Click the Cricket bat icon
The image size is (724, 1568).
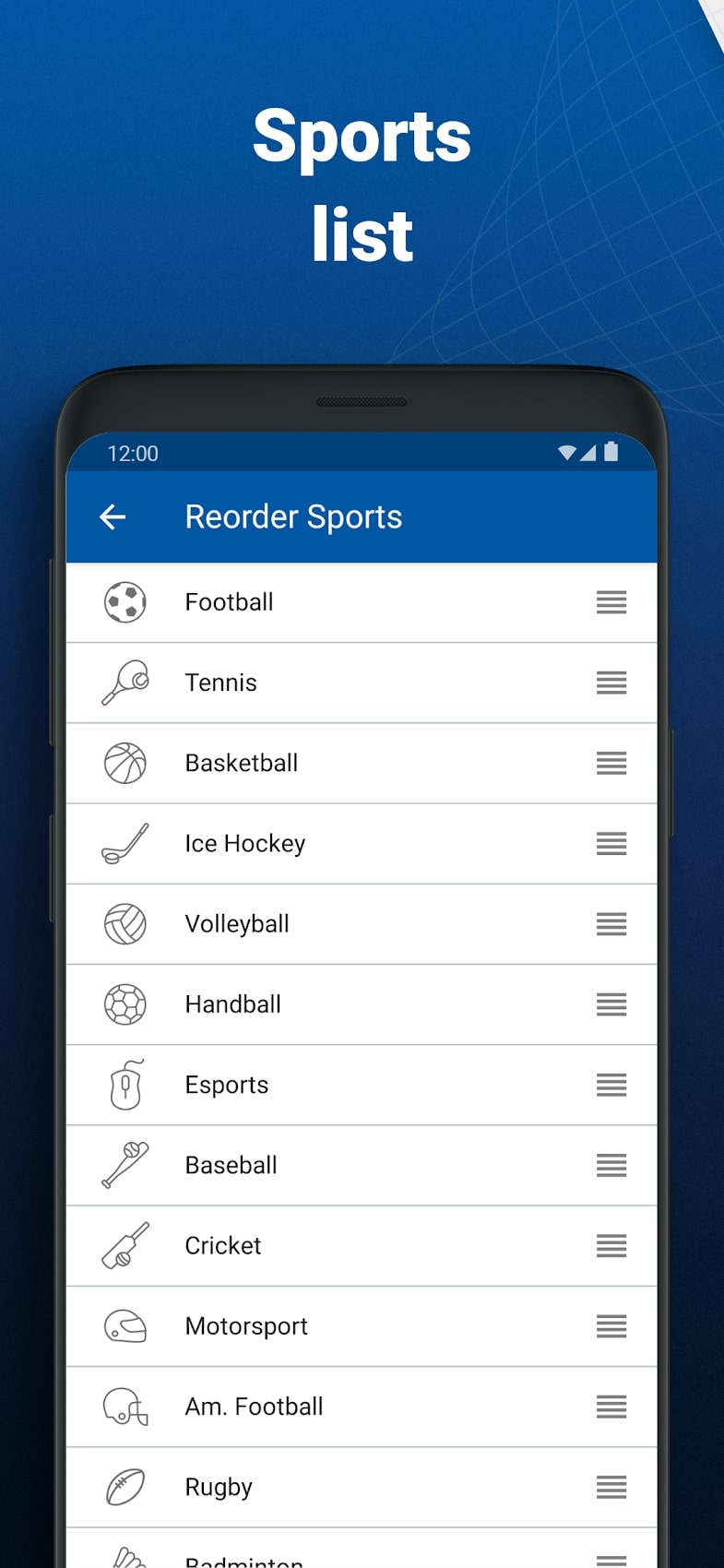click(126, 1245)
